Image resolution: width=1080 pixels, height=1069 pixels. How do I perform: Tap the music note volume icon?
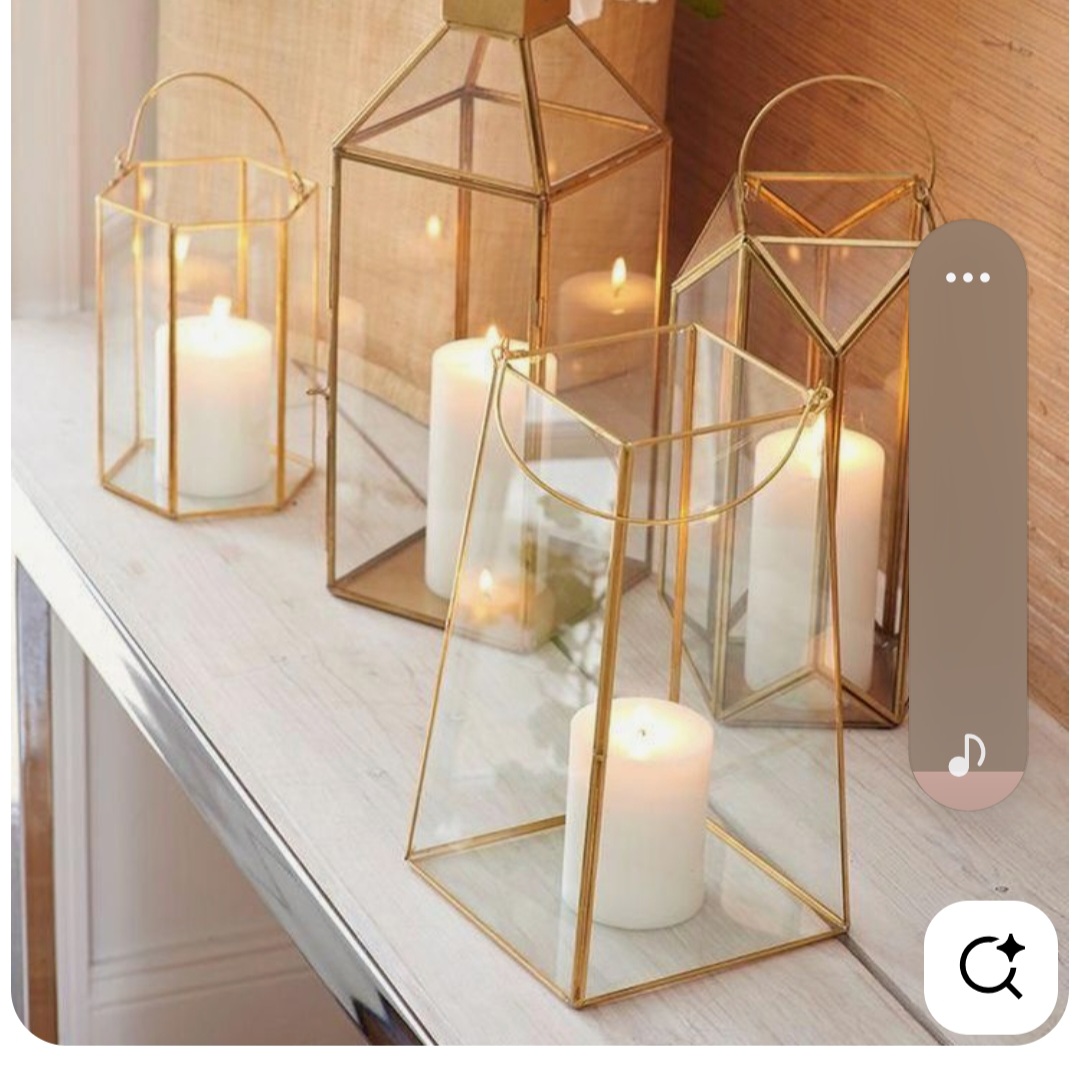[x=967, y=756]
